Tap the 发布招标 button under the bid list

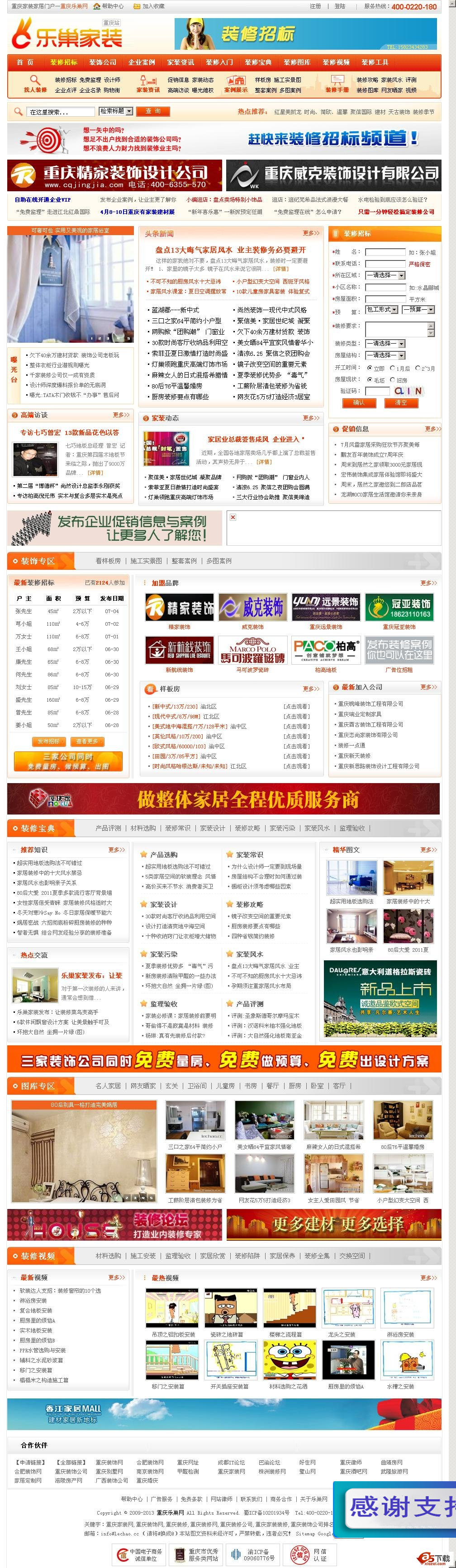(x=49, y=741)
